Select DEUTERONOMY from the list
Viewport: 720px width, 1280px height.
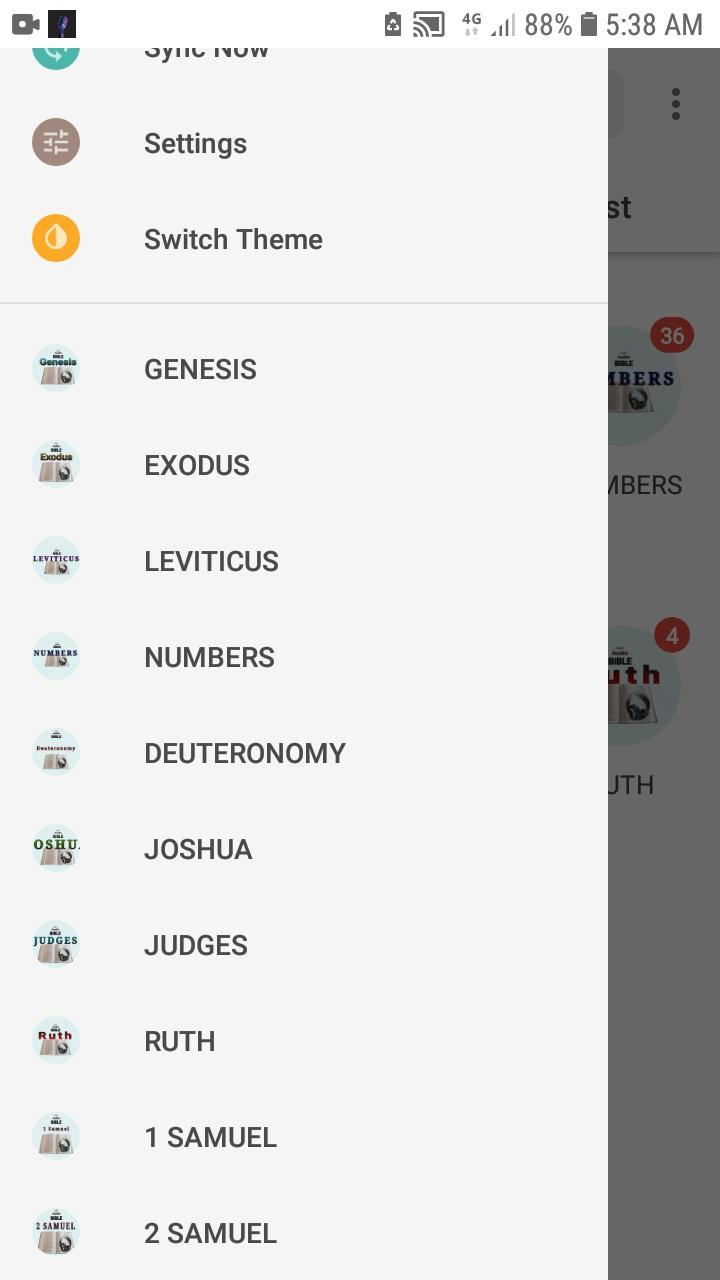(304, 753)
